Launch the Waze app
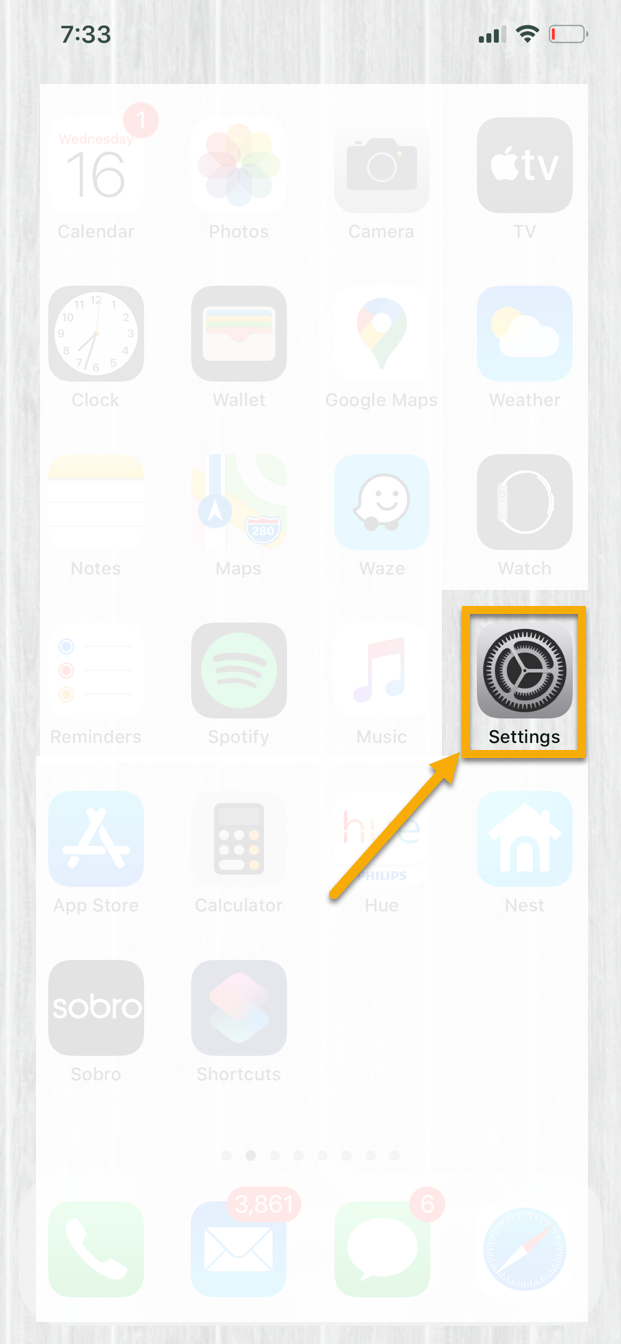 pos(381,502)
